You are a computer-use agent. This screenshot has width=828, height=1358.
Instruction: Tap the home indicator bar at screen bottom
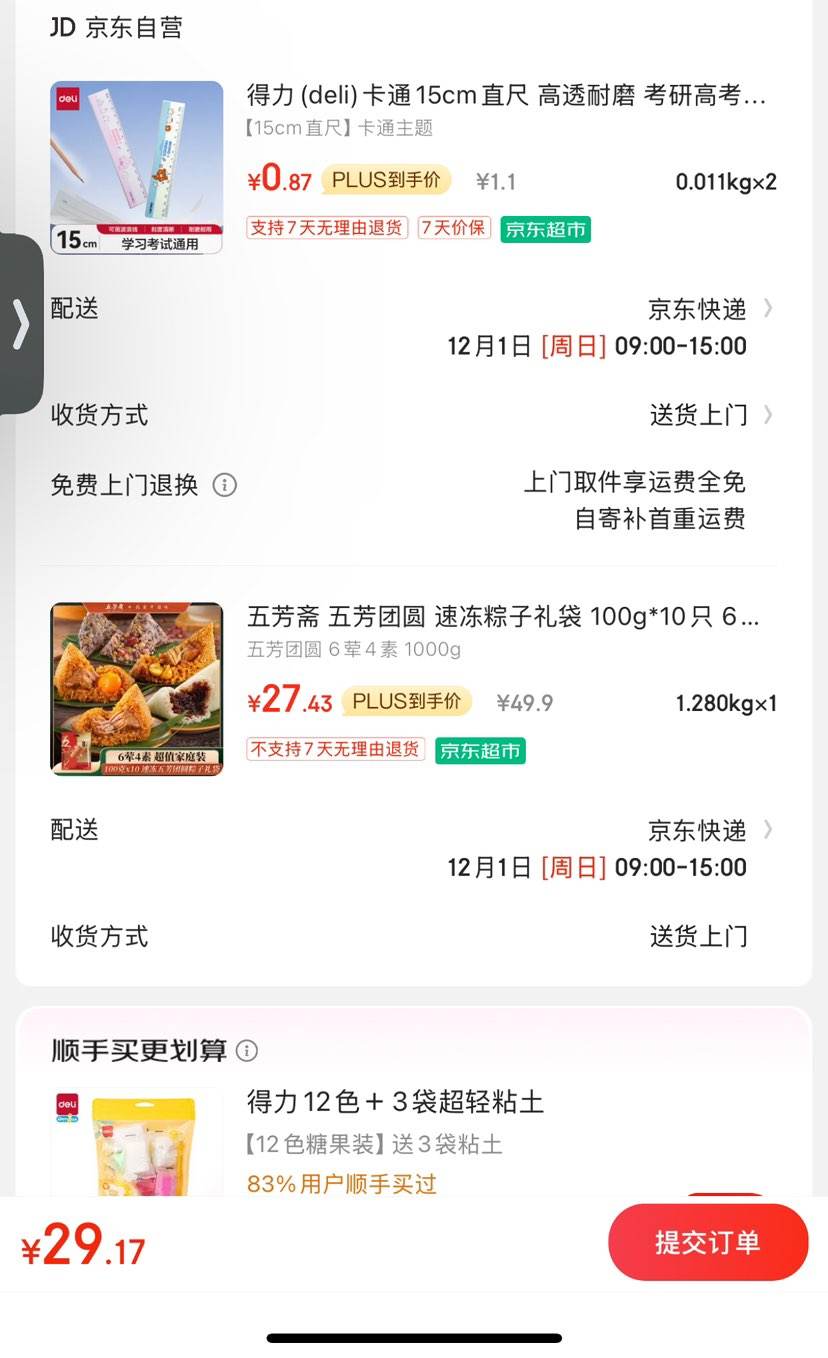pyautogui.click(x=414, y=1337)
